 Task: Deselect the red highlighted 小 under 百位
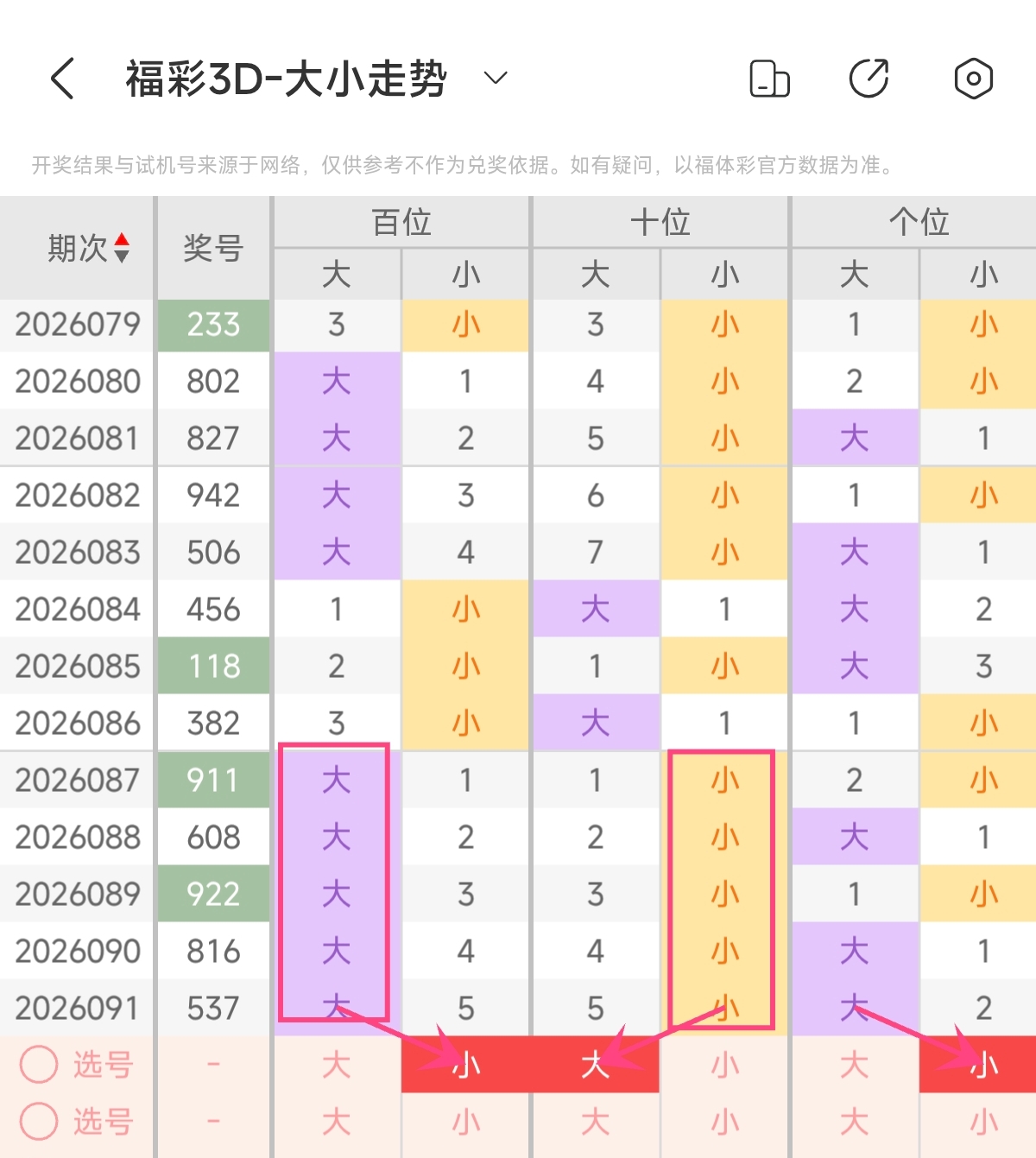[466, 1065]
